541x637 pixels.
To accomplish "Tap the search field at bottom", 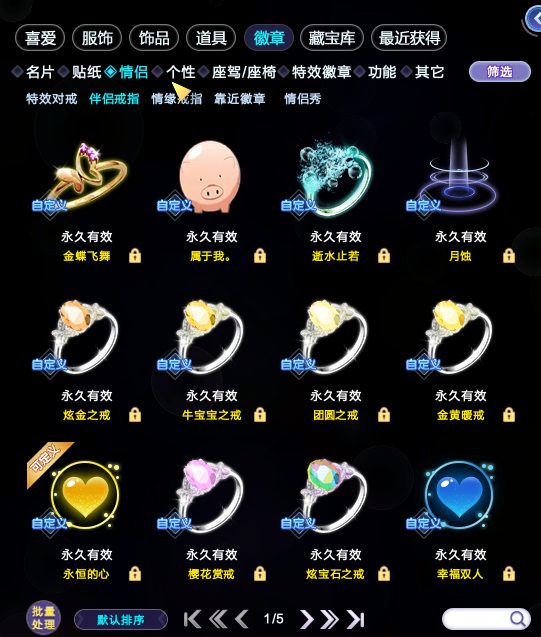I will 486,619.
